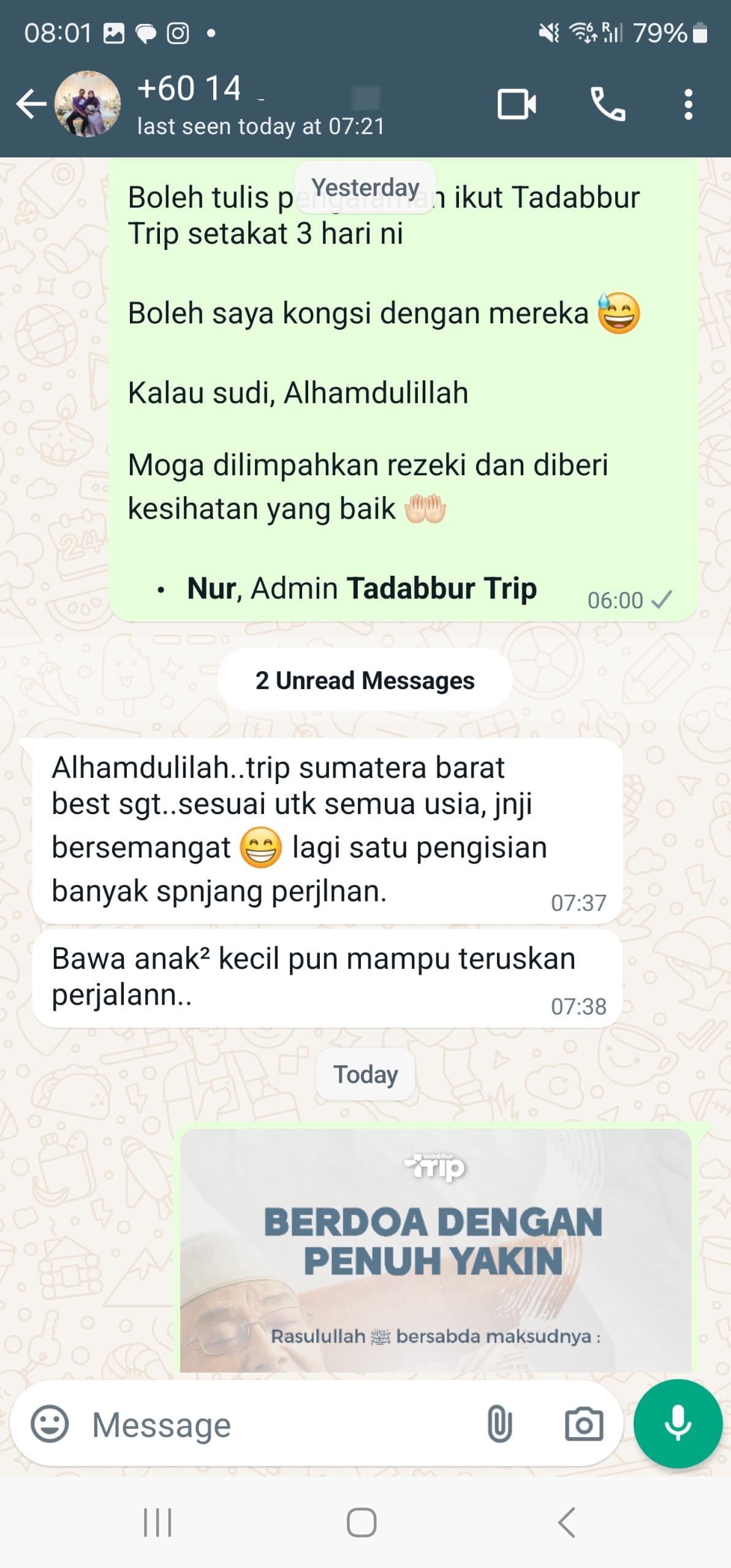
Task: Open the camera from the message bar
Action: click(583, 1424)
